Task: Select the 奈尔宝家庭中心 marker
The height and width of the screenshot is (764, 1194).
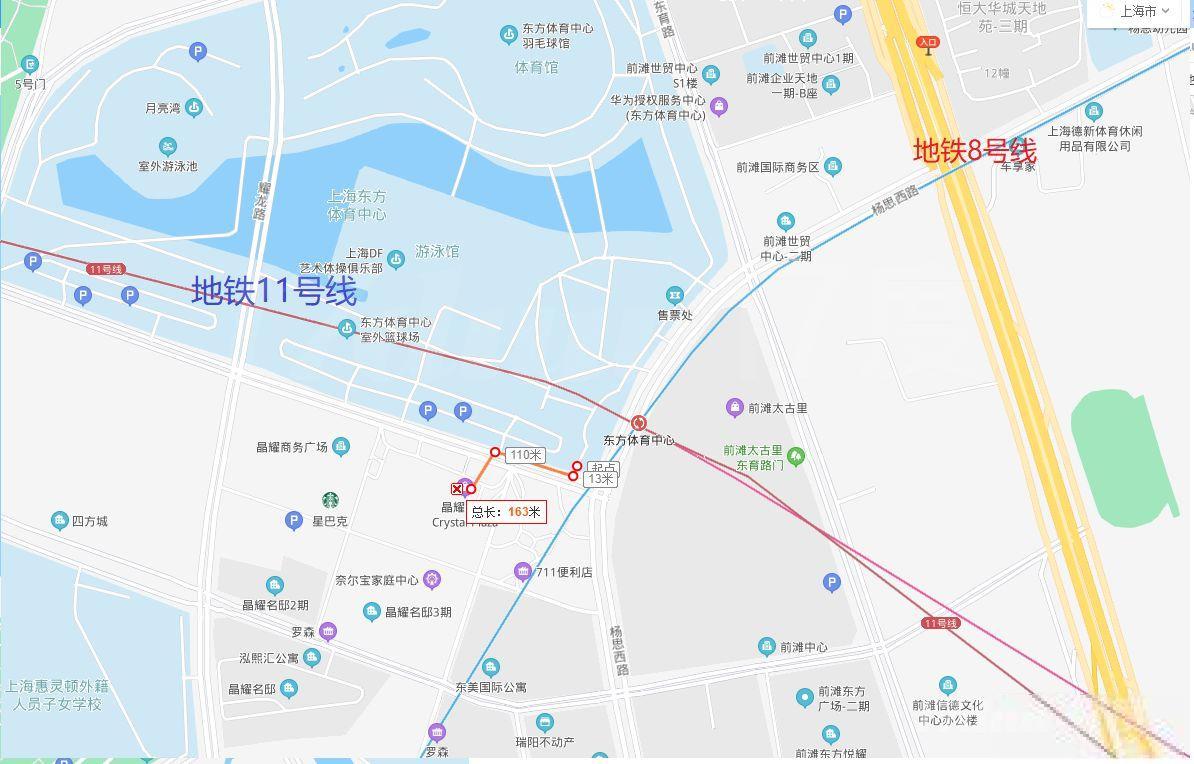Action: [432, 579]
